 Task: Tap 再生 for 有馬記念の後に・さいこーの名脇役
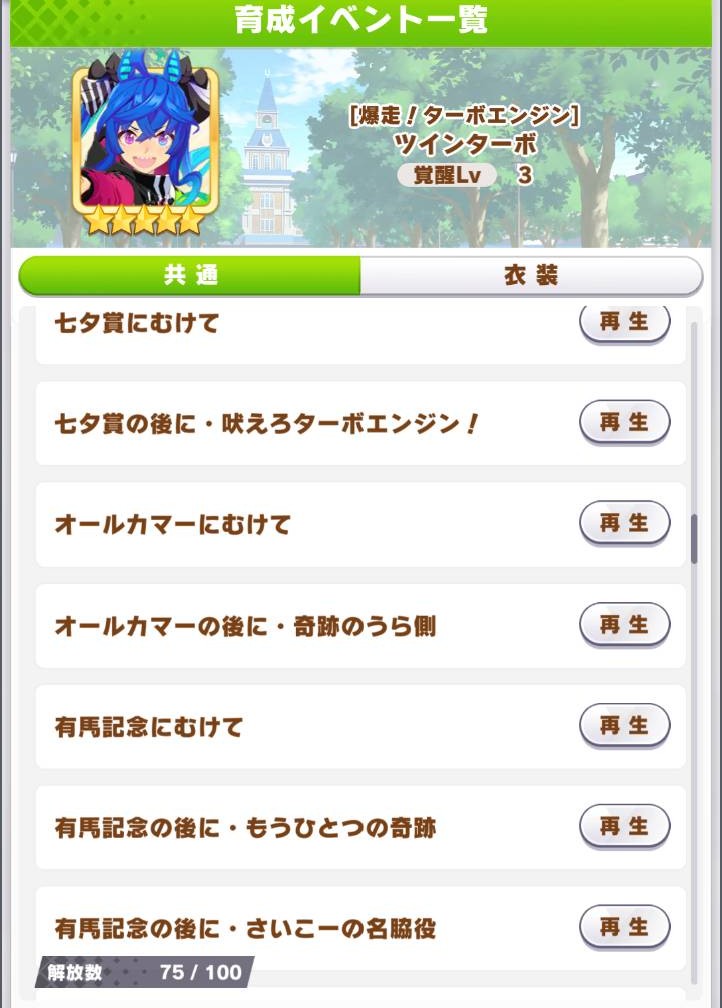[624, 927]
